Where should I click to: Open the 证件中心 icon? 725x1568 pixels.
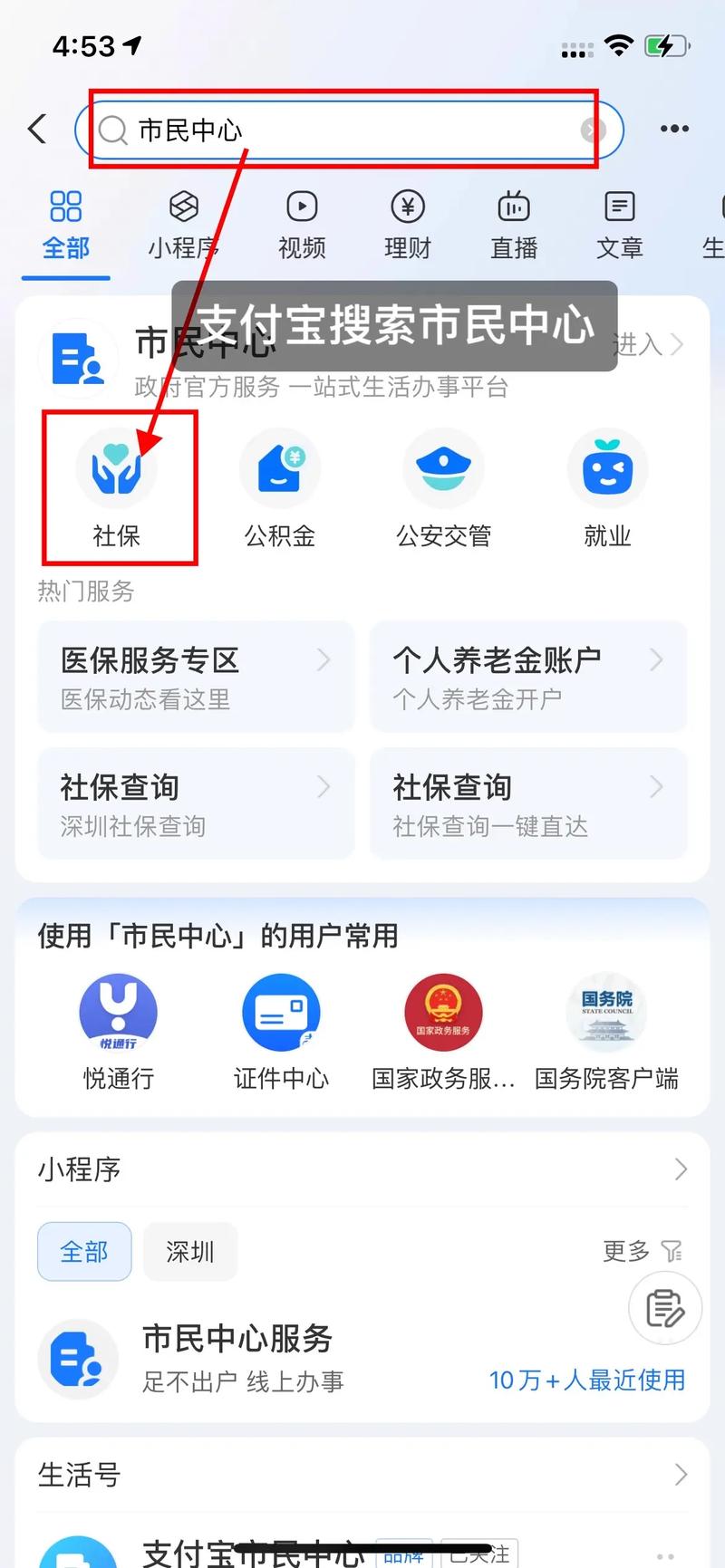click(x=281, y=1013)
